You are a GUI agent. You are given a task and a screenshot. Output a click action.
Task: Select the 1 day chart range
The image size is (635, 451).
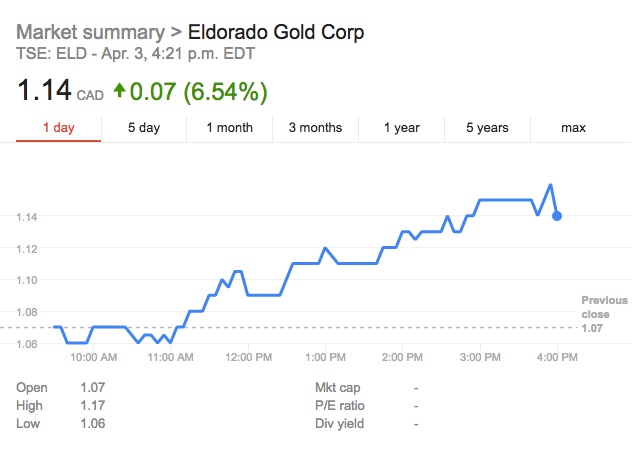click(x=58, y=128)
